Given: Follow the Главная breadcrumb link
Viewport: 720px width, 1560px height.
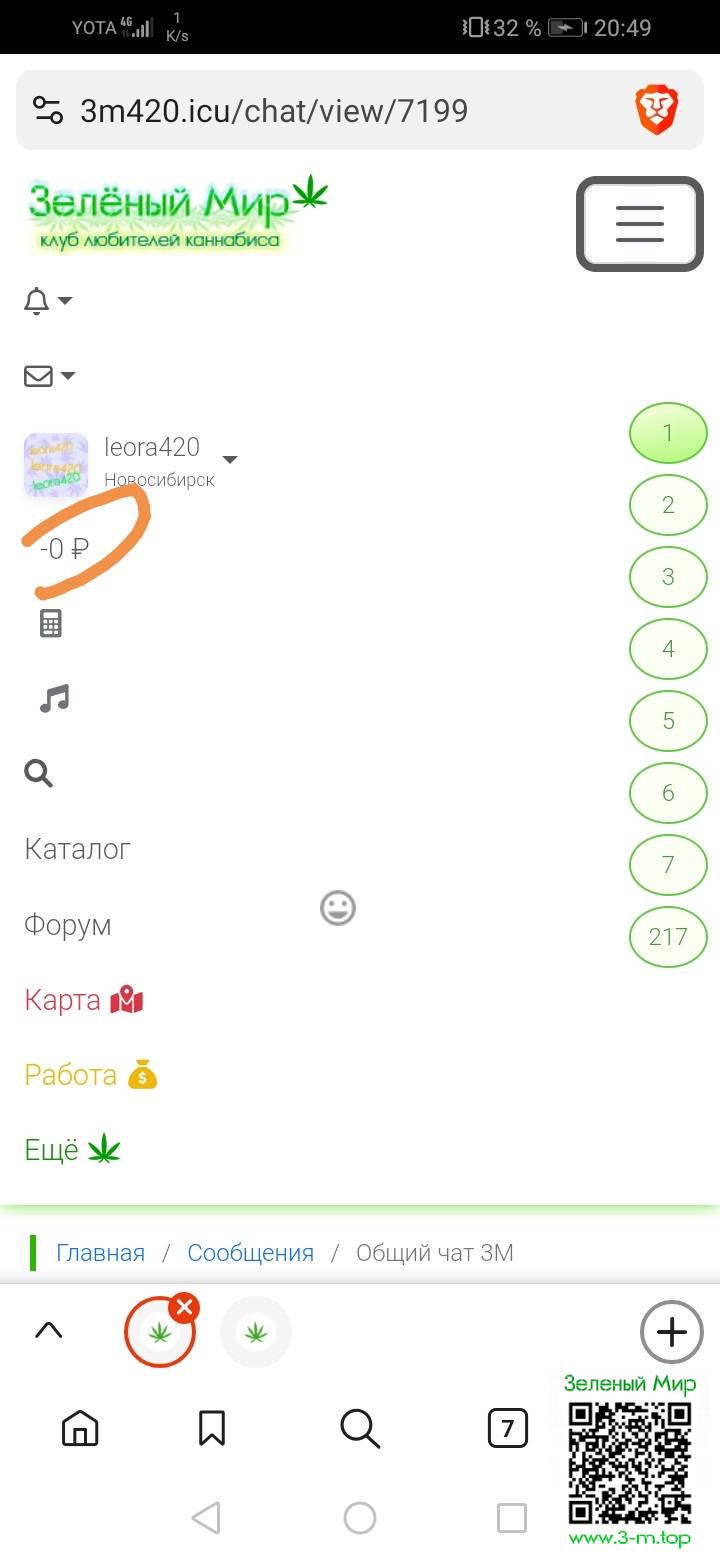Looking at the screenshot, I should point(100,1253).
